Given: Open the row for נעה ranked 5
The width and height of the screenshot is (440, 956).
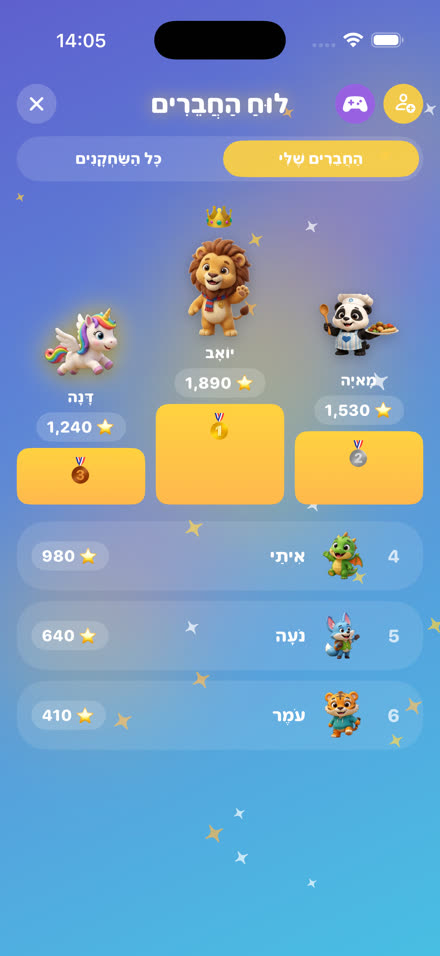Looking at the screenshot, I should (x=220, y=636).
